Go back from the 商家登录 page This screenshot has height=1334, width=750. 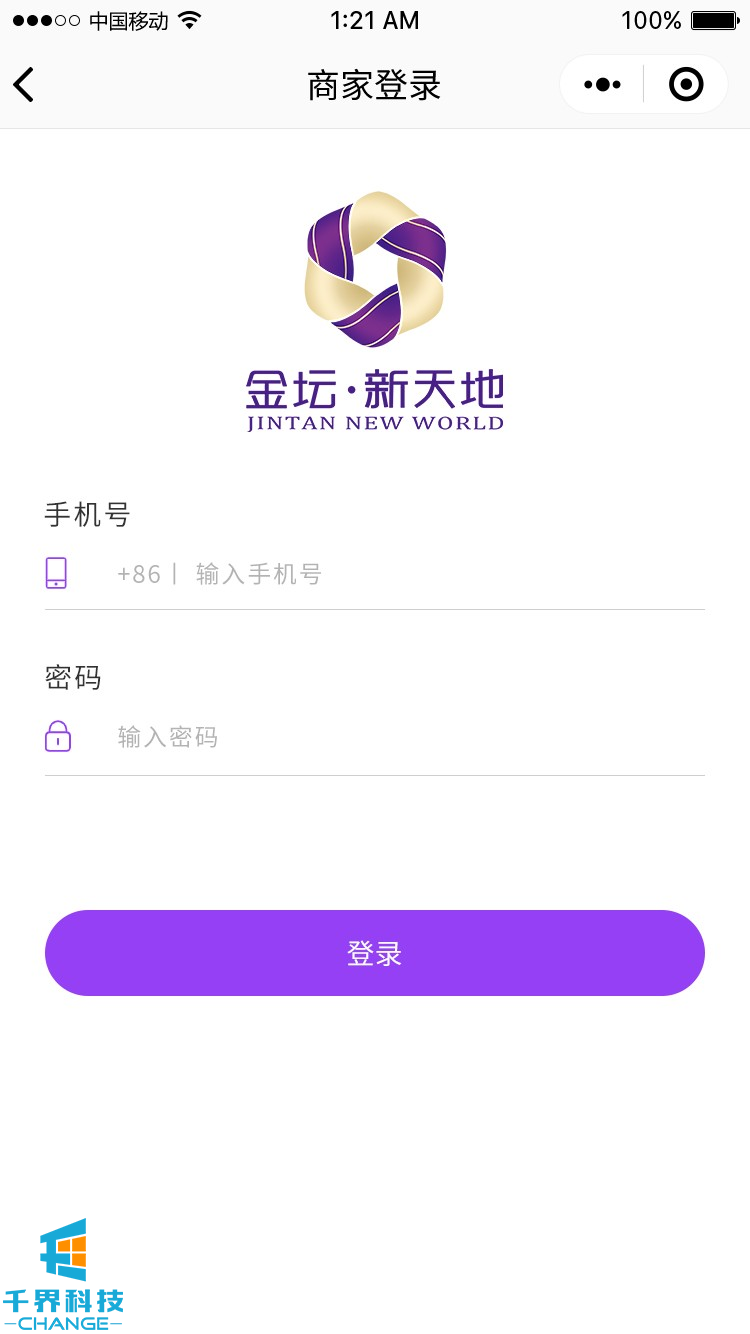point(24,85)
